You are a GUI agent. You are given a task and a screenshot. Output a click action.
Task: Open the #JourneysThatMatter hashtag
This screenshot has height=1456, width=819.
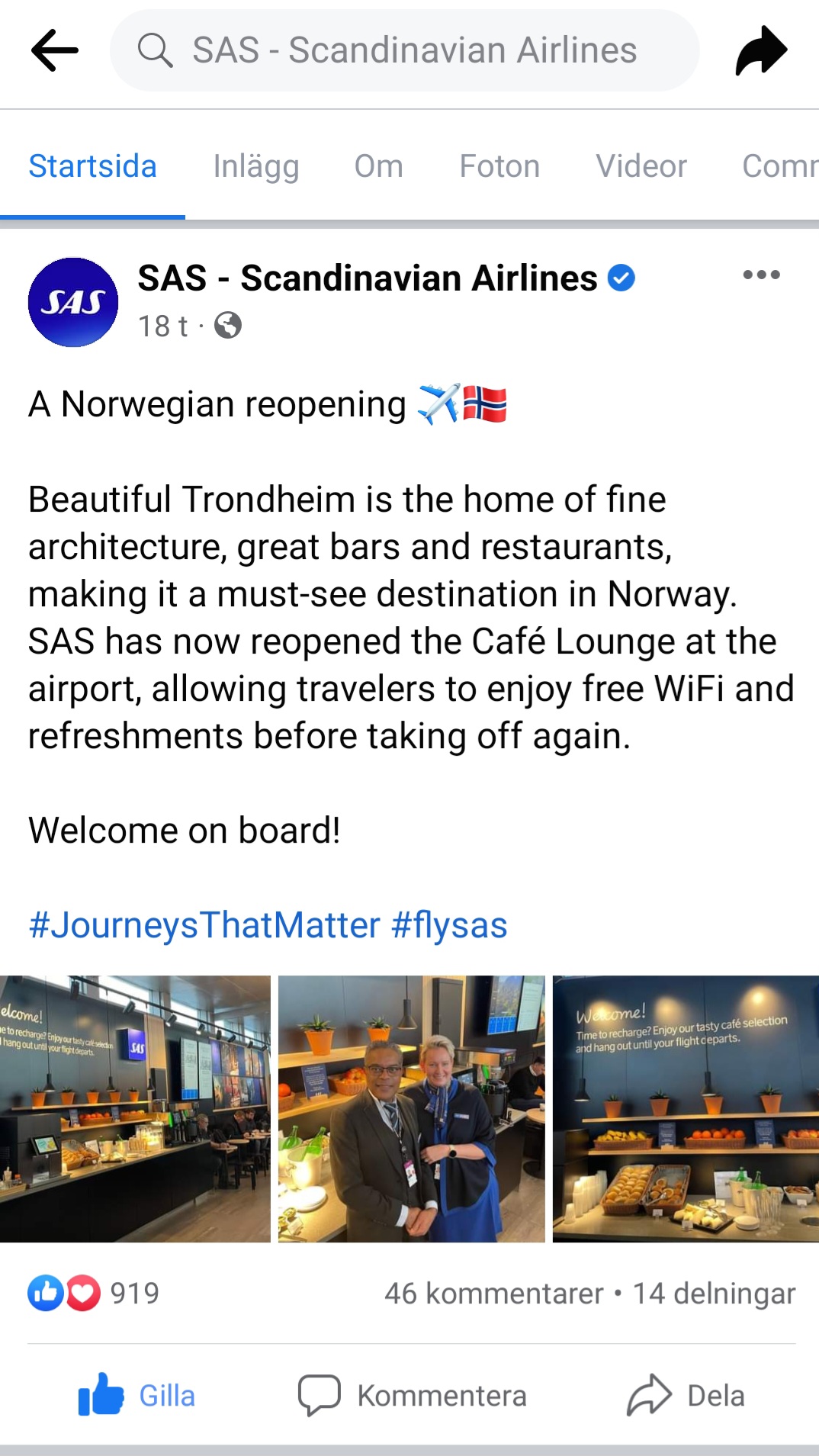tap(204, 925)
